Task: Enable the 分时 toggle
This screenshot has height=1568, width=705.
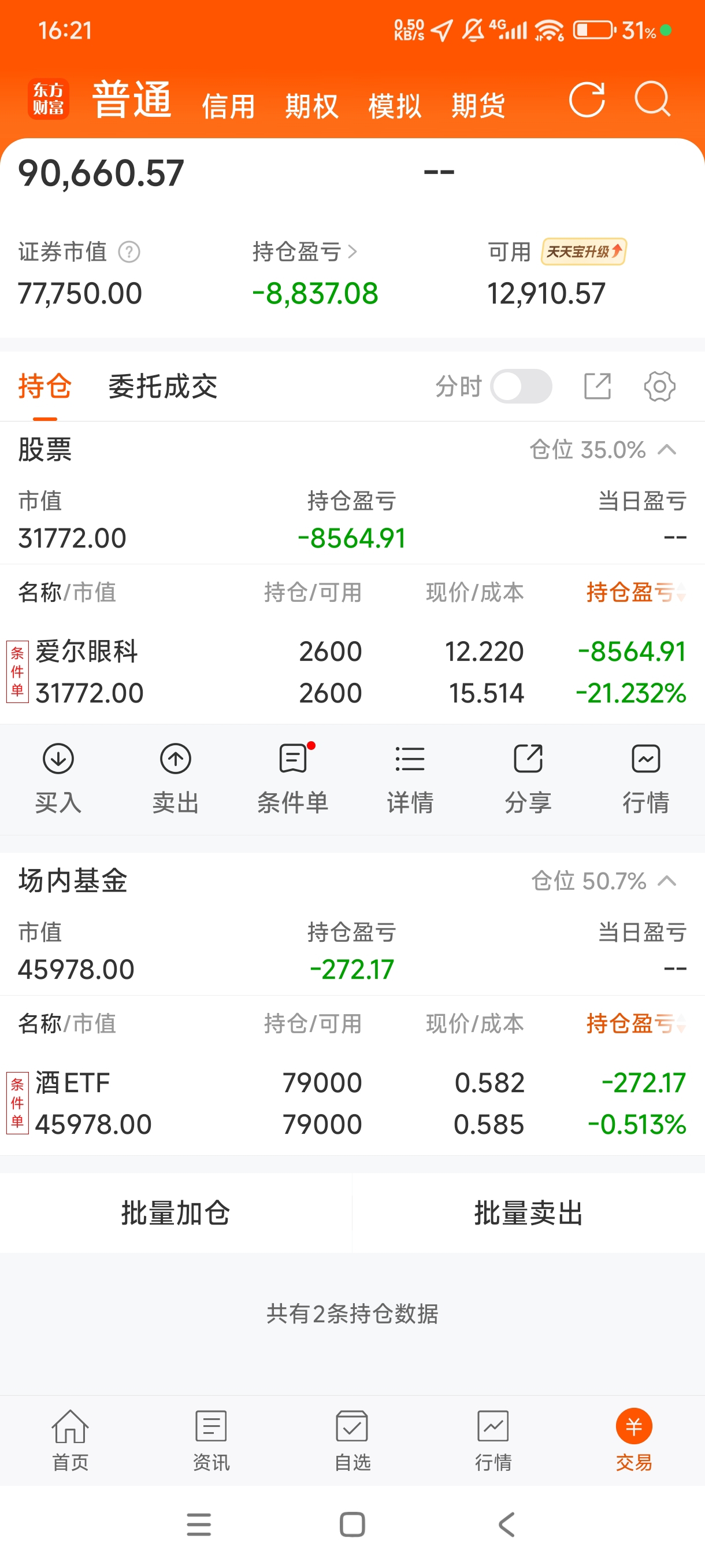Action: (521, 387)
